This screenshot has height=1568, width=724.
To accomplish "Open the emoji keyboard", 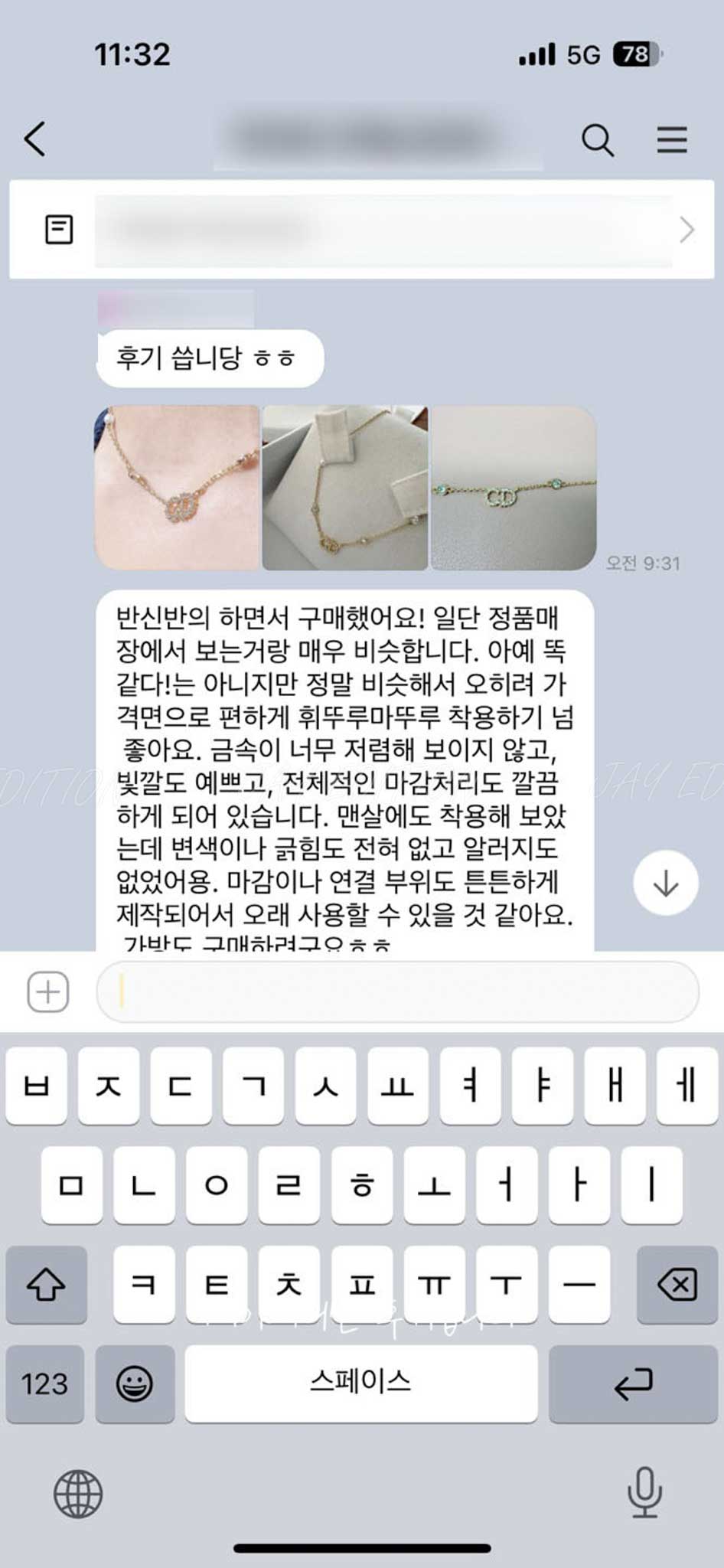I will click(135, 1383).
